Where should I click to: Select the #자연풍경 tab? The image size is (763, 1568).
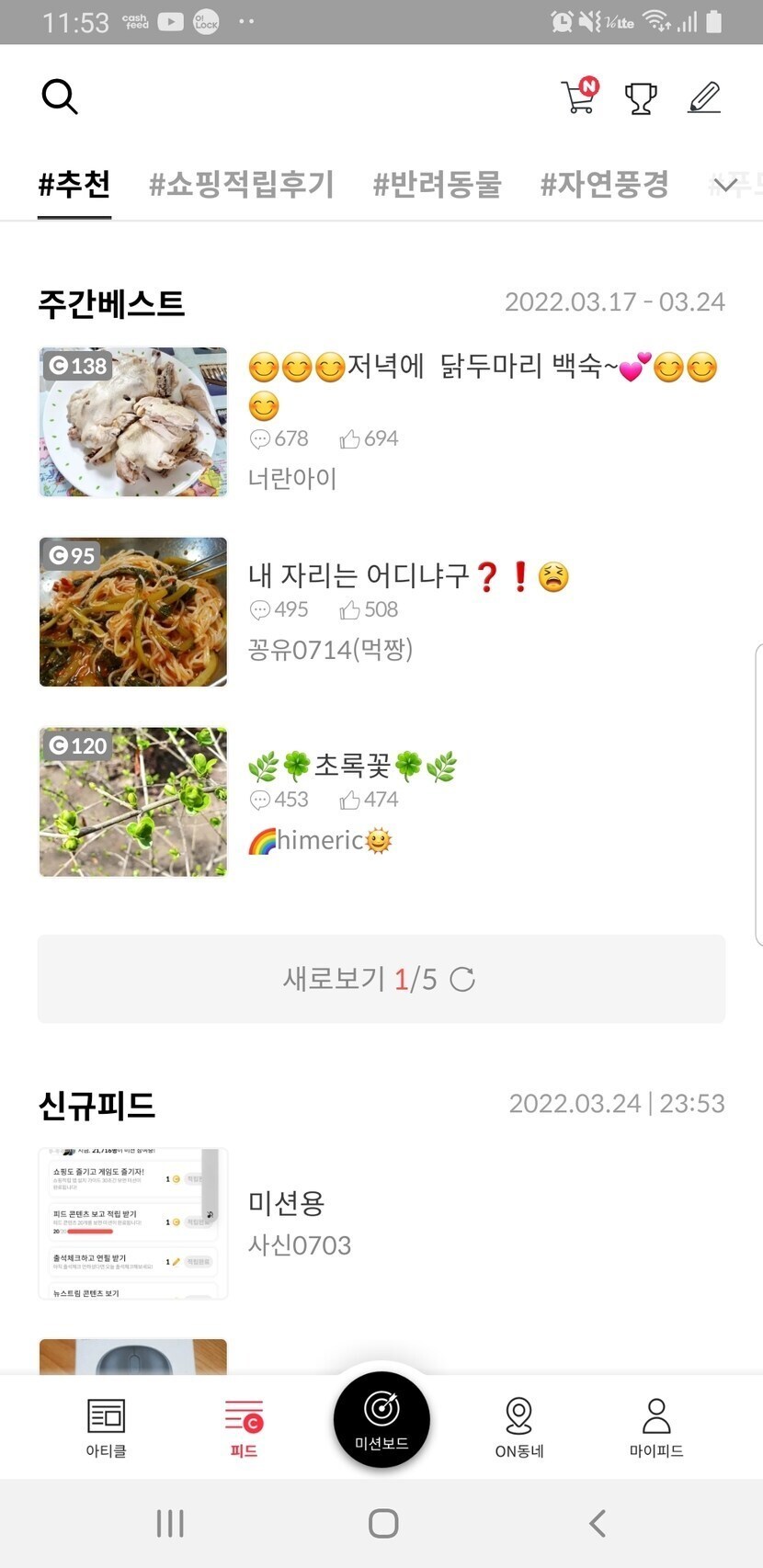604,185
